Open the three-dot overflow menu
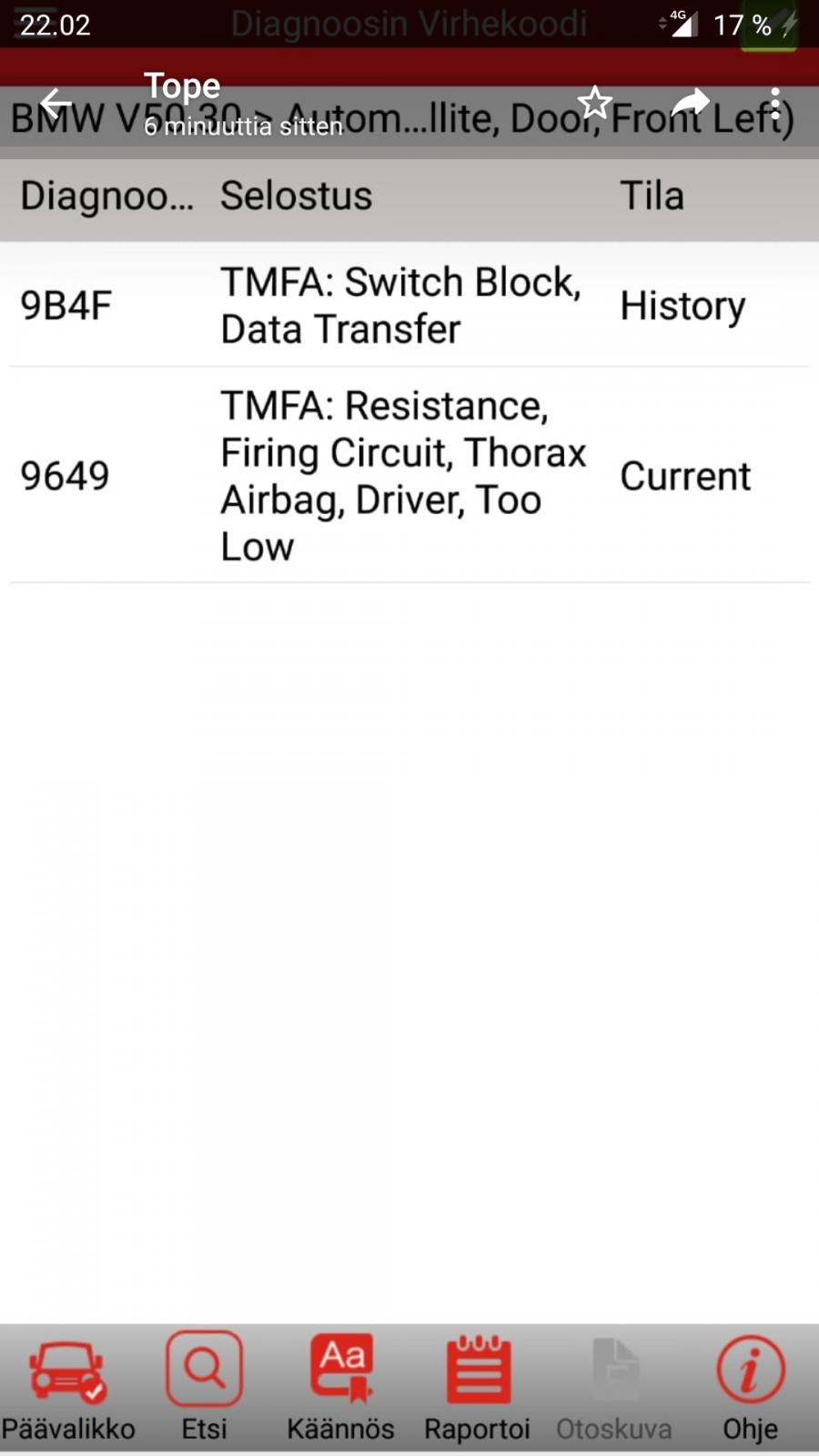 point(774,104)
